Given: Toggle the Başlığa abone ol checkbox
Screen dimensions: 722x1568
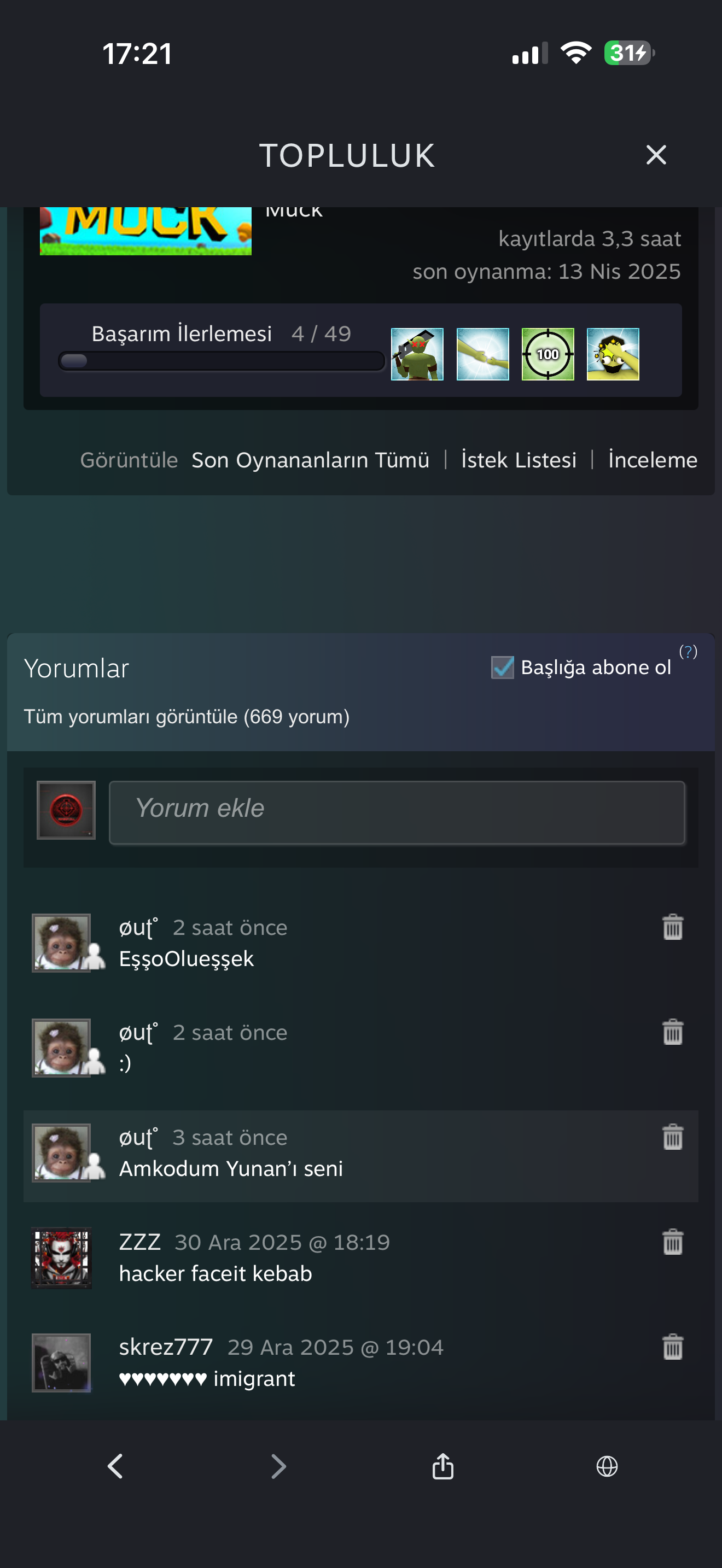Looking at the screenshot, I should click(x=502, y=667).
